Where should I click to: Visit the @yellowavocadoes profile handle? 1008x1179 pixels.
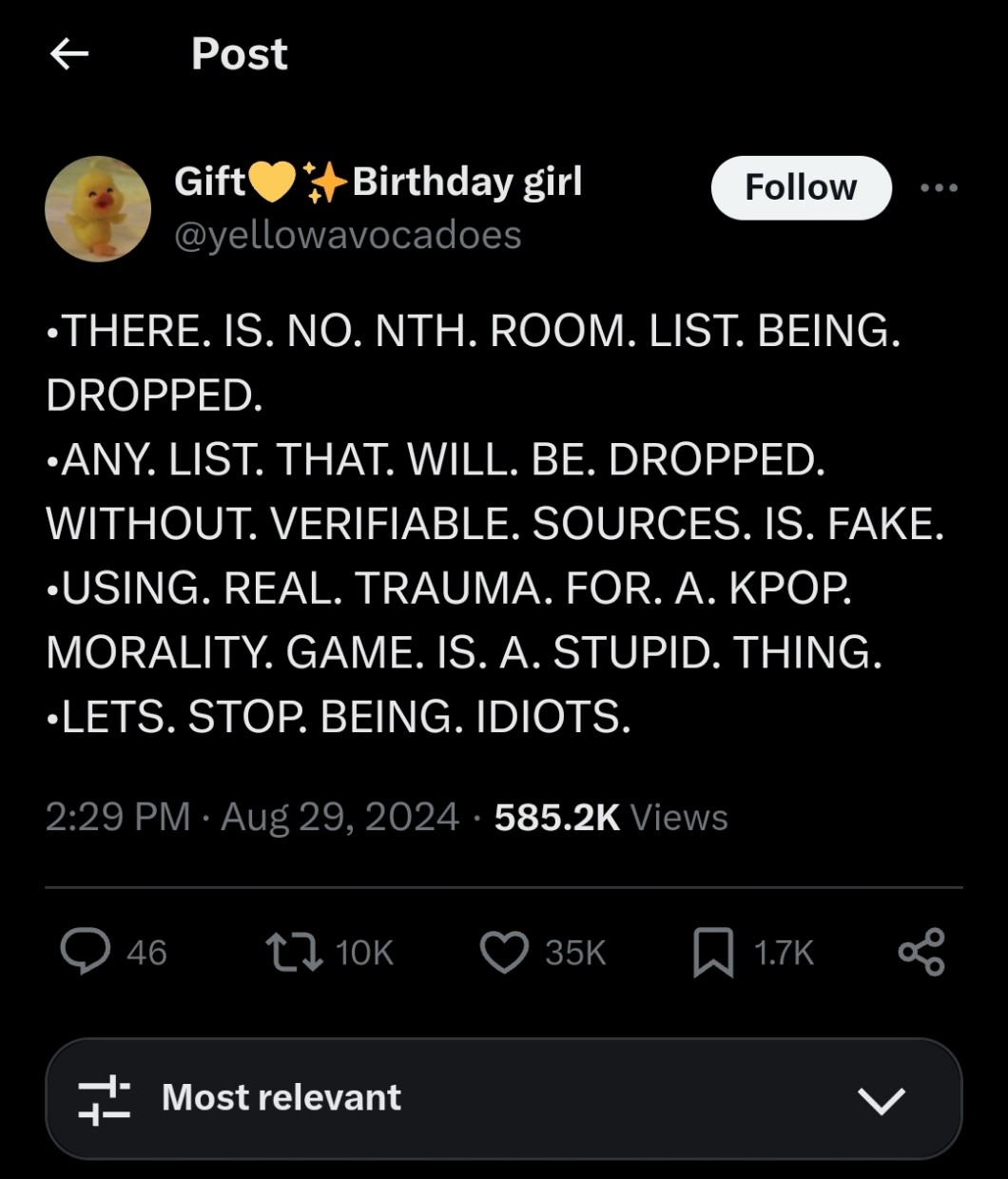click(x=347, y=235)
